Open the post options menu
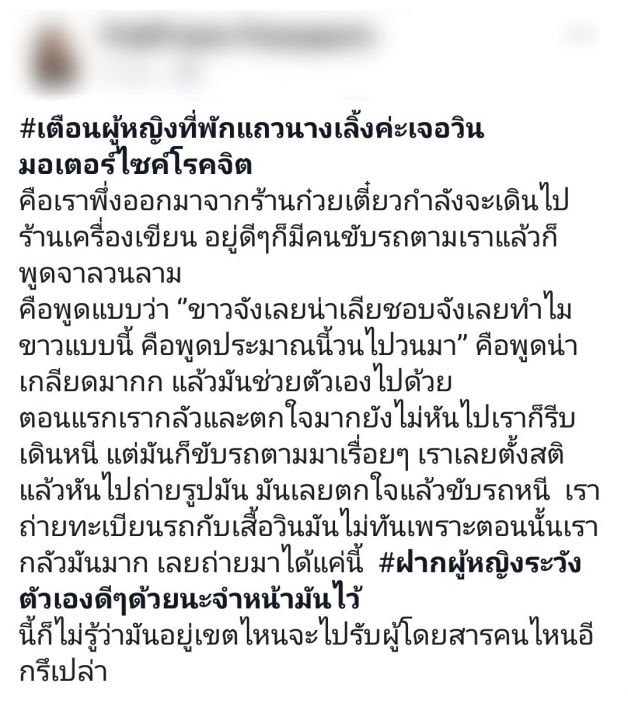 pyautogui.click(x=580, y=34)
